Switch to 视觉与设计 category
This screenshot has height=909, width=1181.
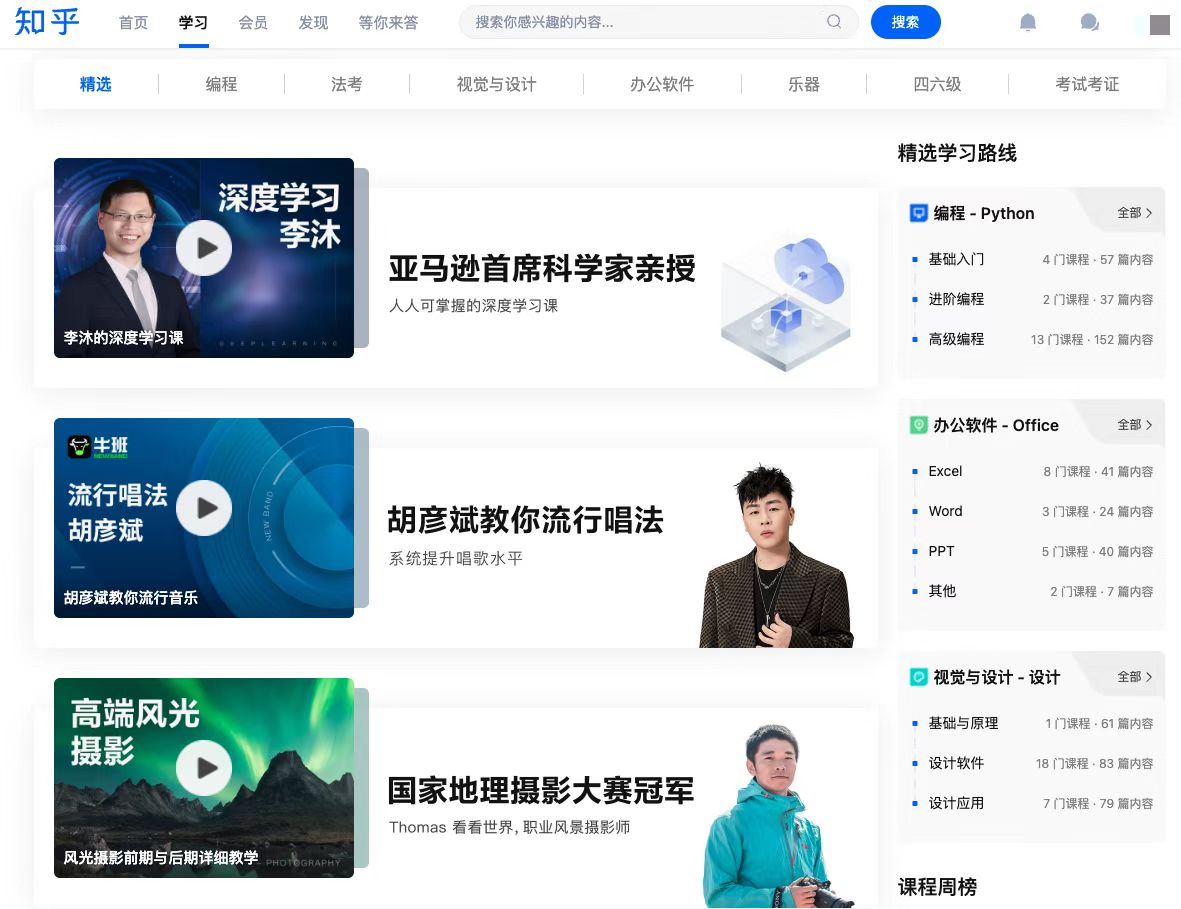[x=496, y=84]
